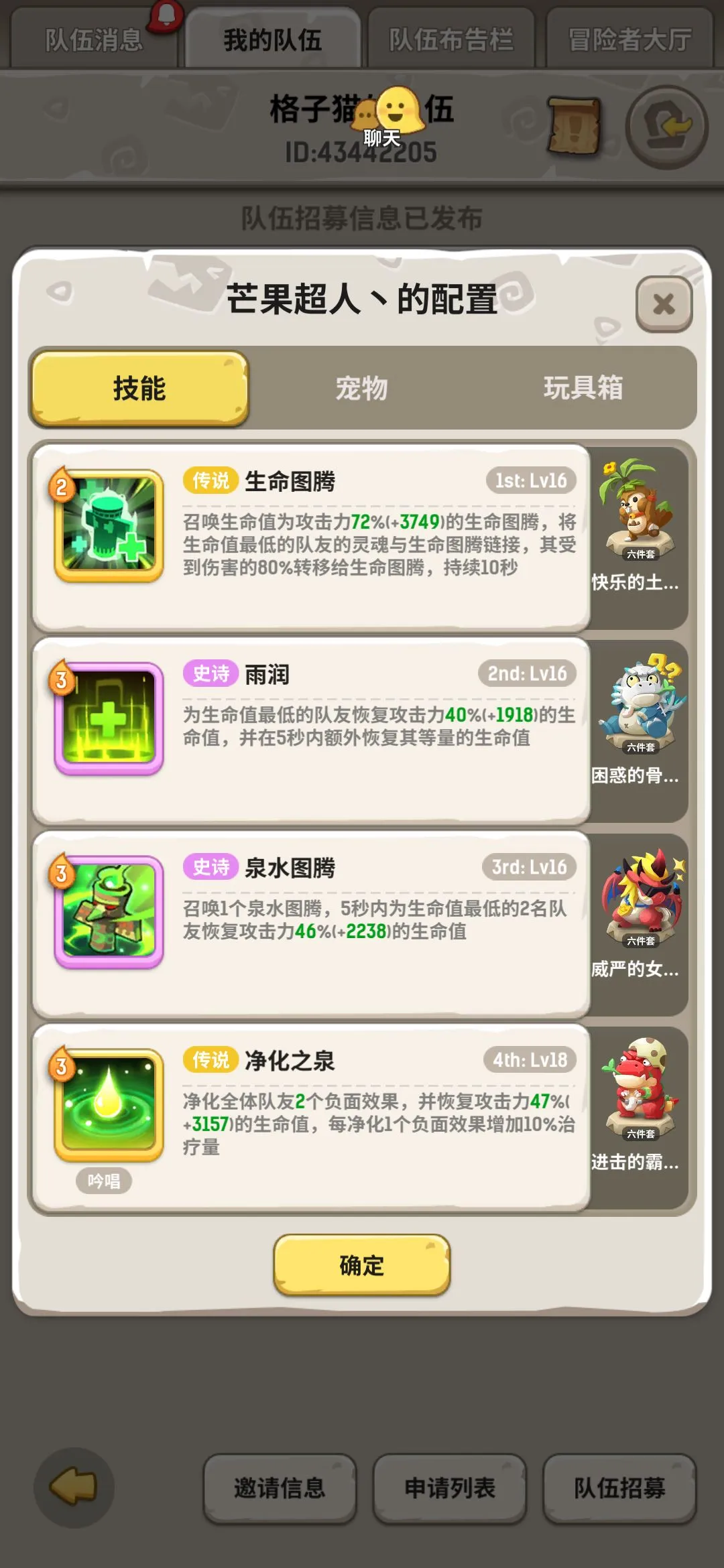Screen dimensions: 724x1568
Task: Switch to the 玩具箱 tab
Action: pos(583,389)
